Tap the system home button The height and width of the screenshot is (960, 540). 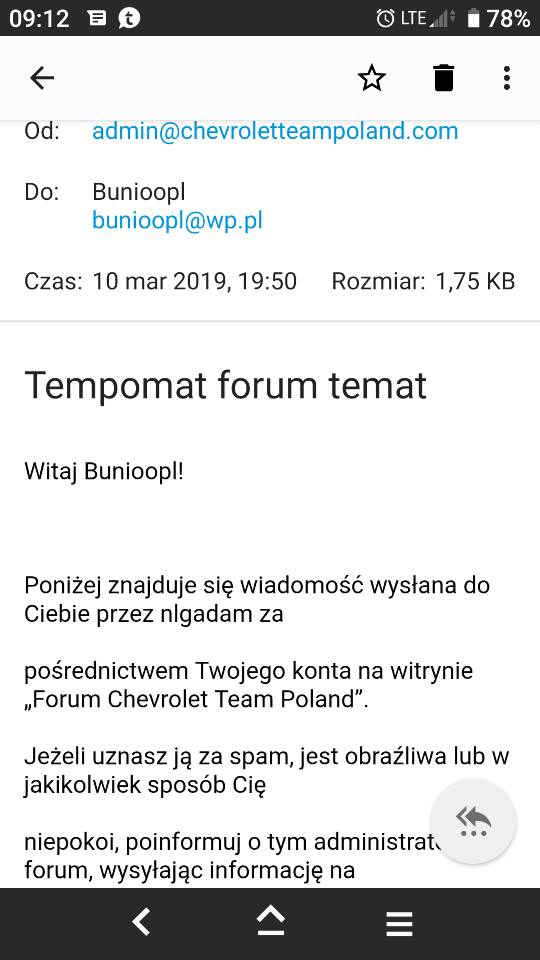coord(271,921)
